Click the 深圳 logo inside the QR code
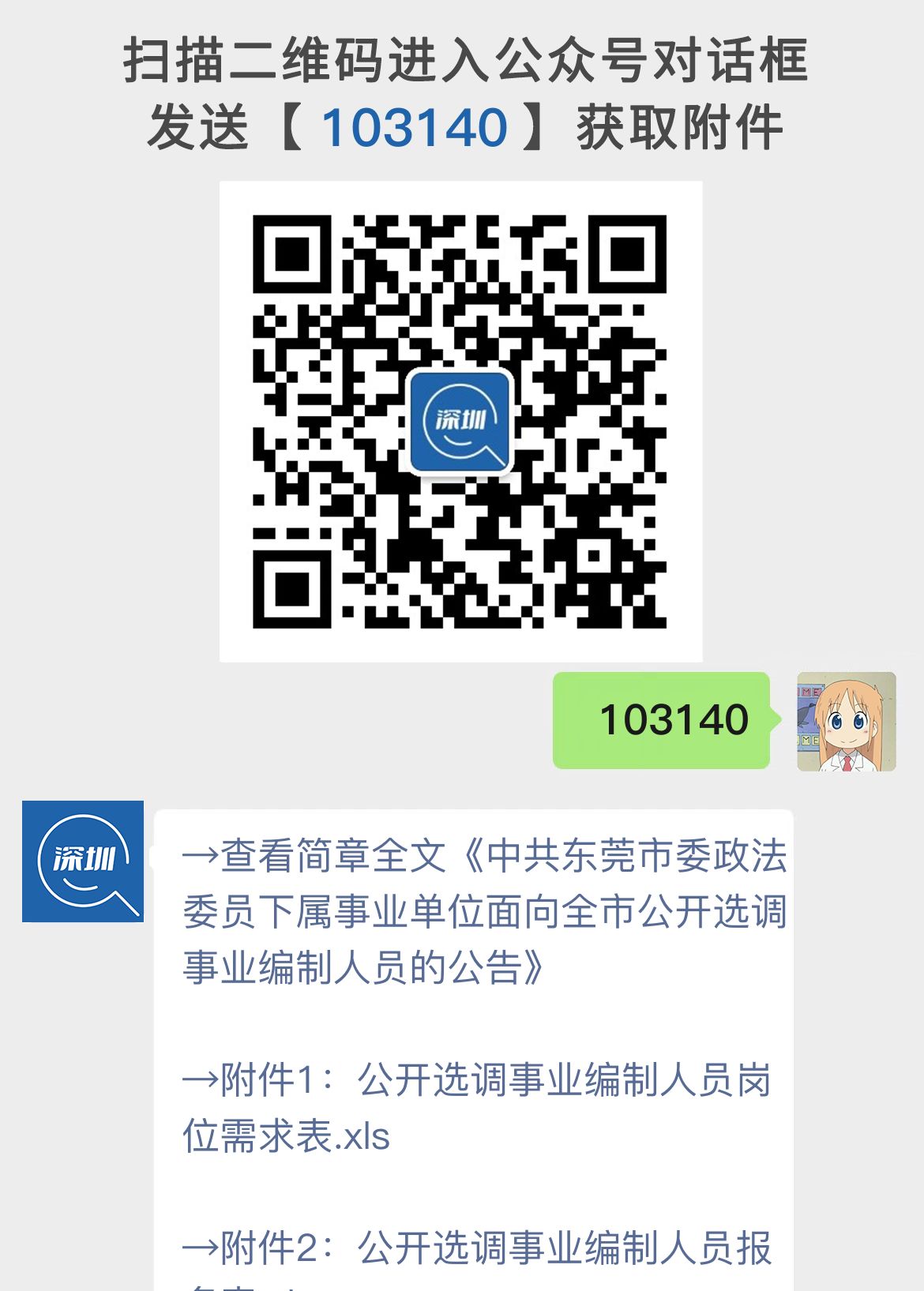Viewport: 924px width, 1291px height. pos(461,422)
